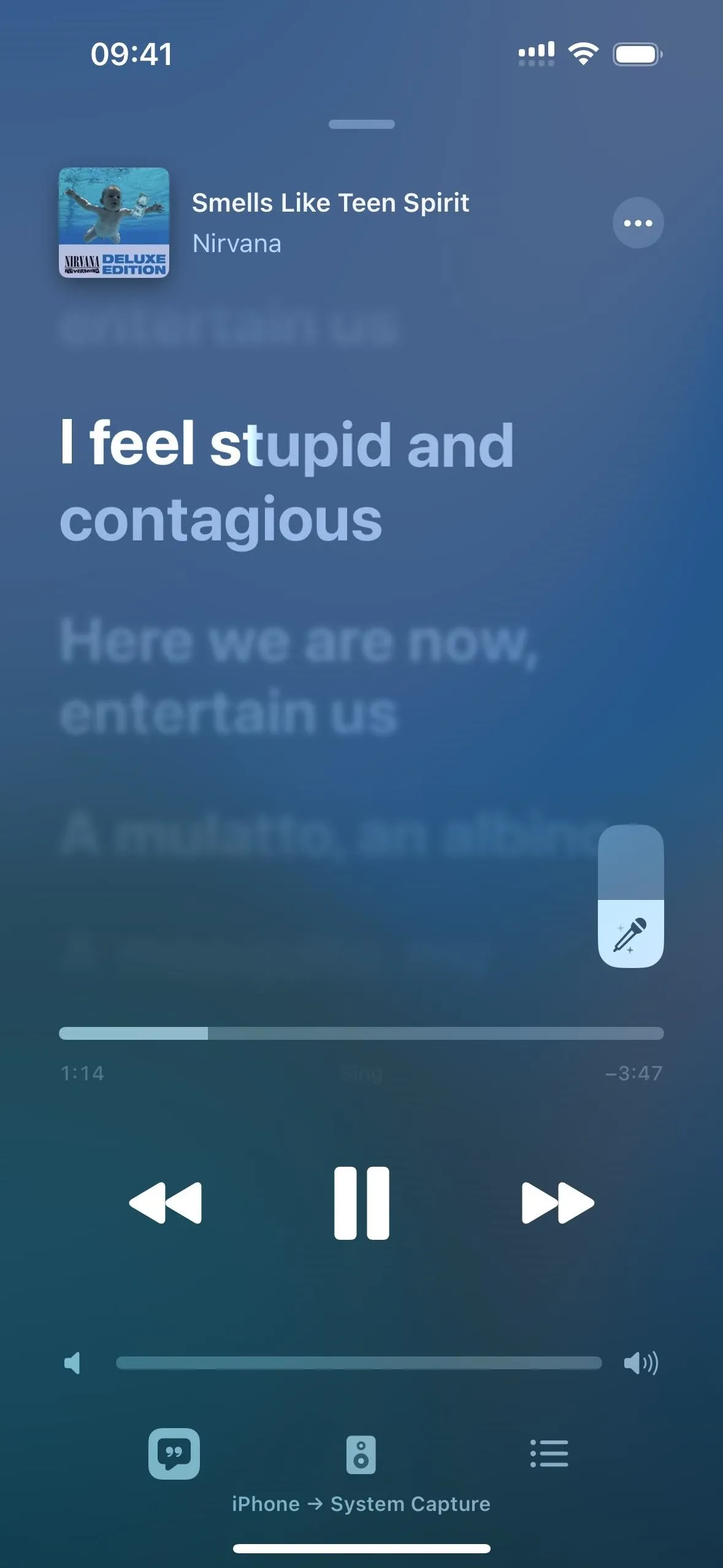
Task: Toggle the lyrics view button
Action: pyautogui.click(x=174, y=1453)
